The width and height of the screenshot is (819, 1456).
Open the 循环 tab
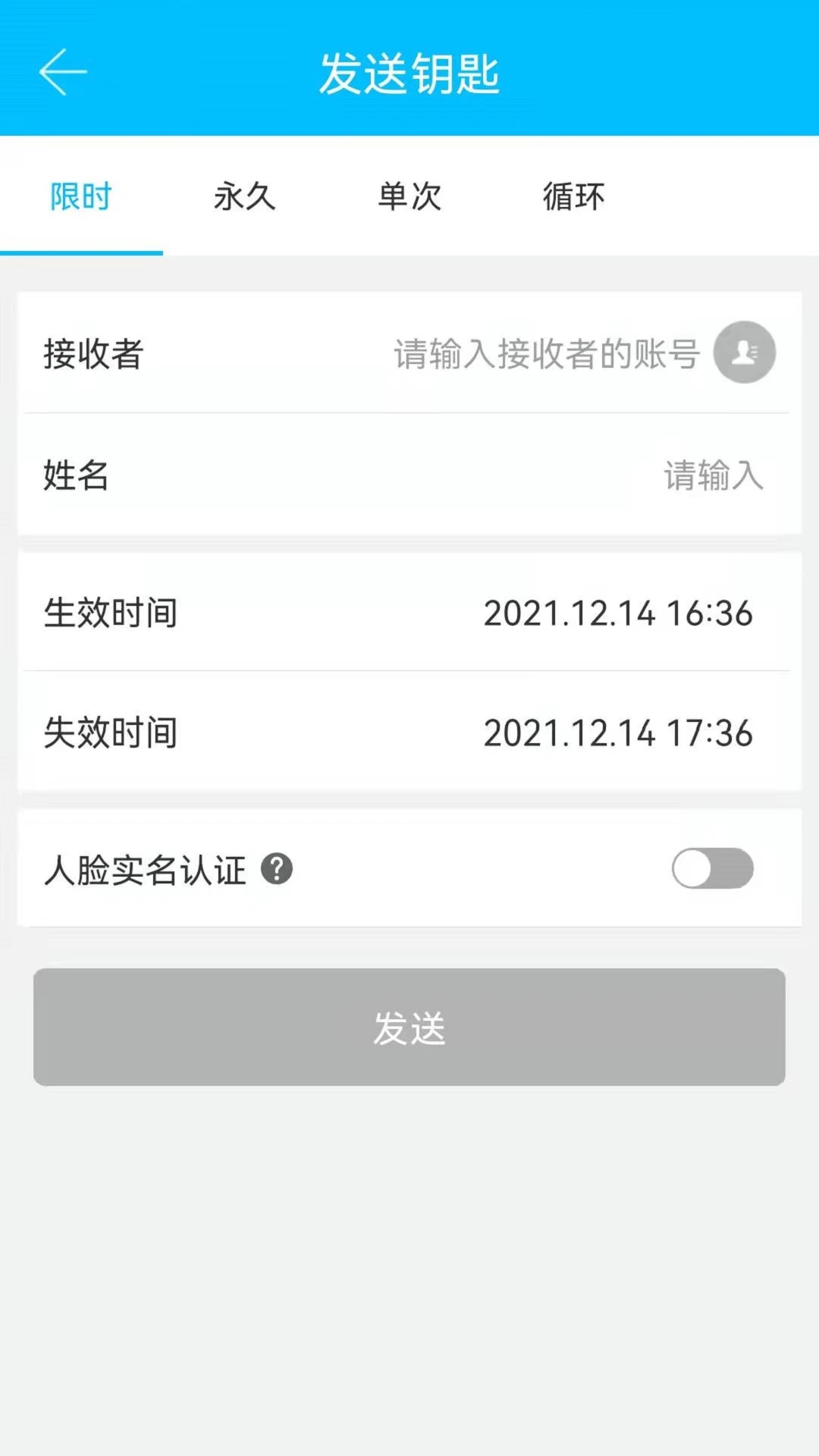(x=573, y=197)
